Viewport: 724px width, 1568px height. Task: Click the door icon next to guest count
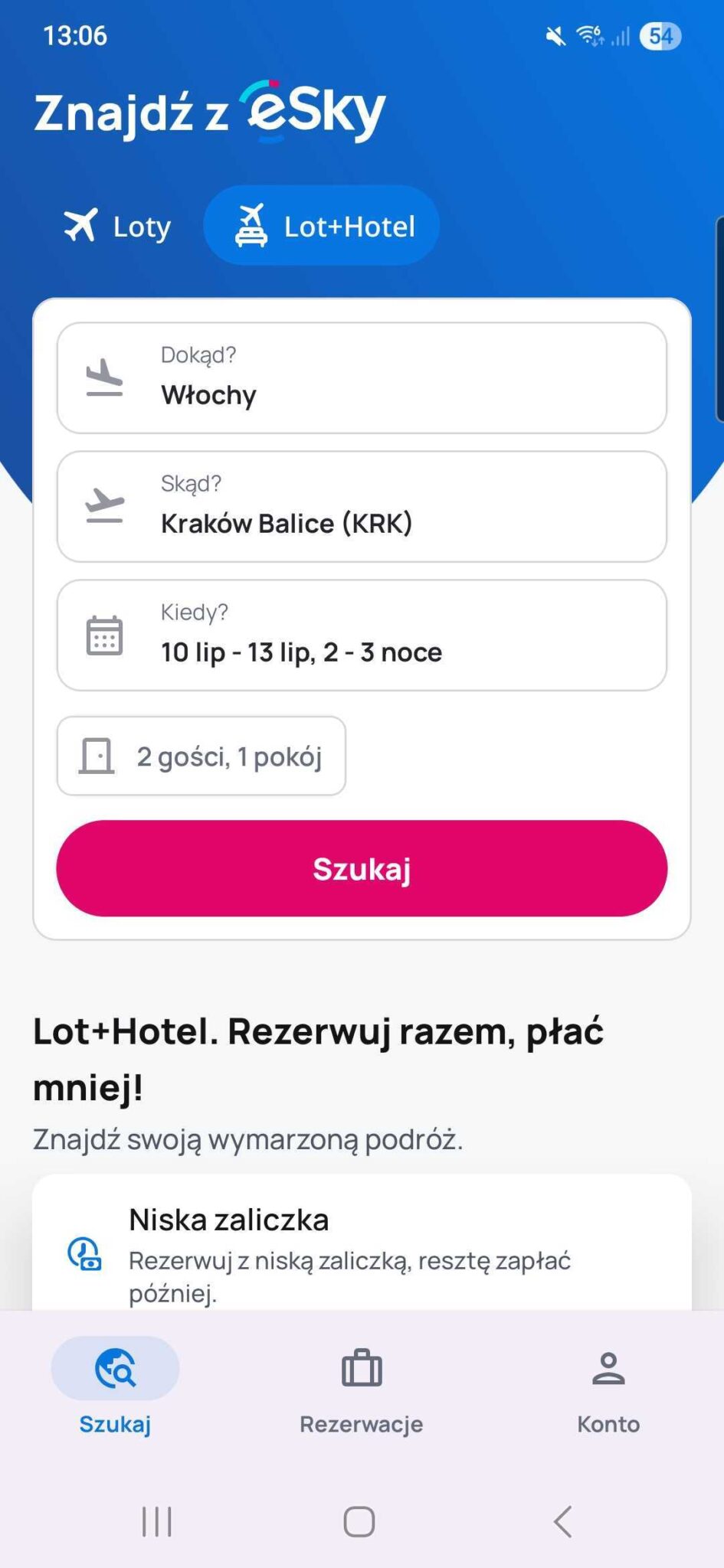[x=97, y=755]
